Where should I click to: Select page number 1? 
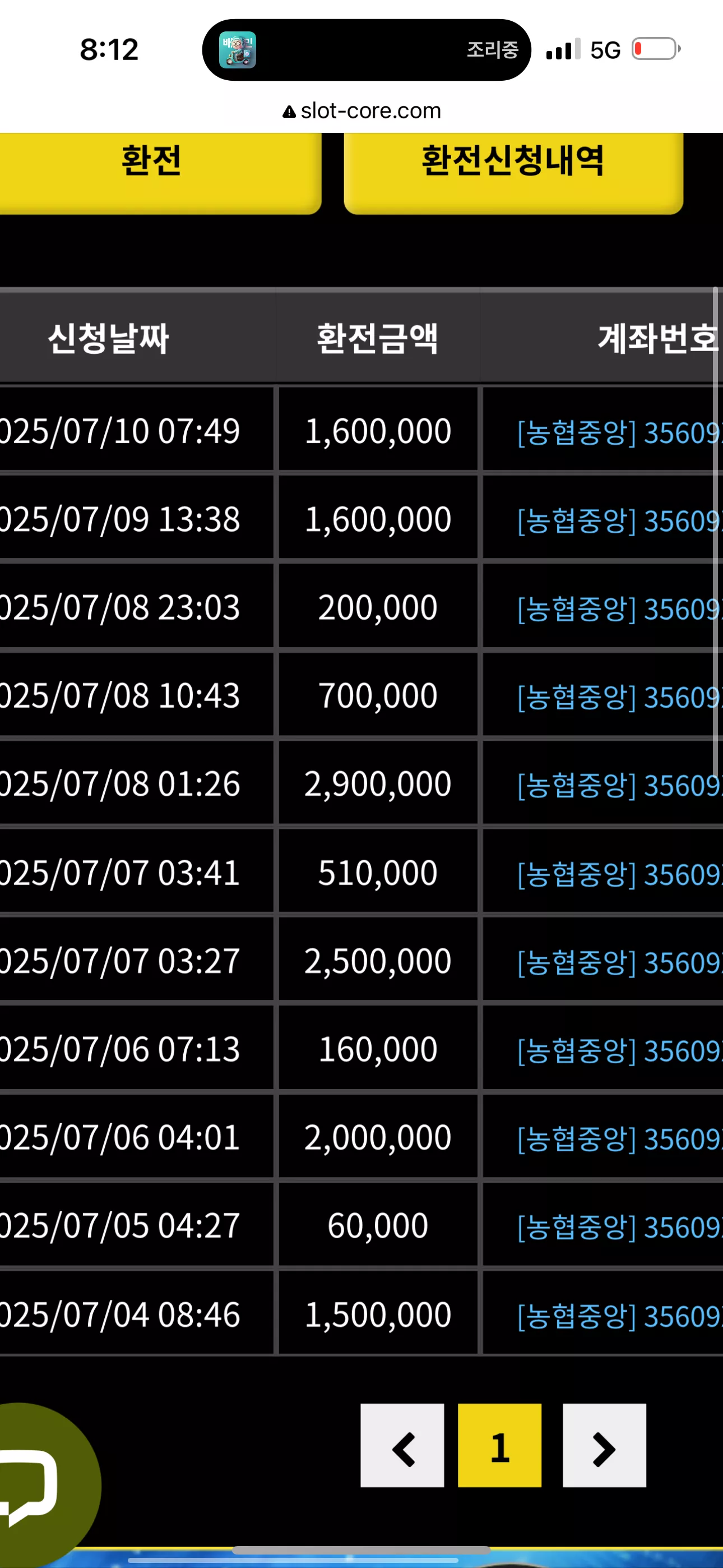coord(499,1445)
